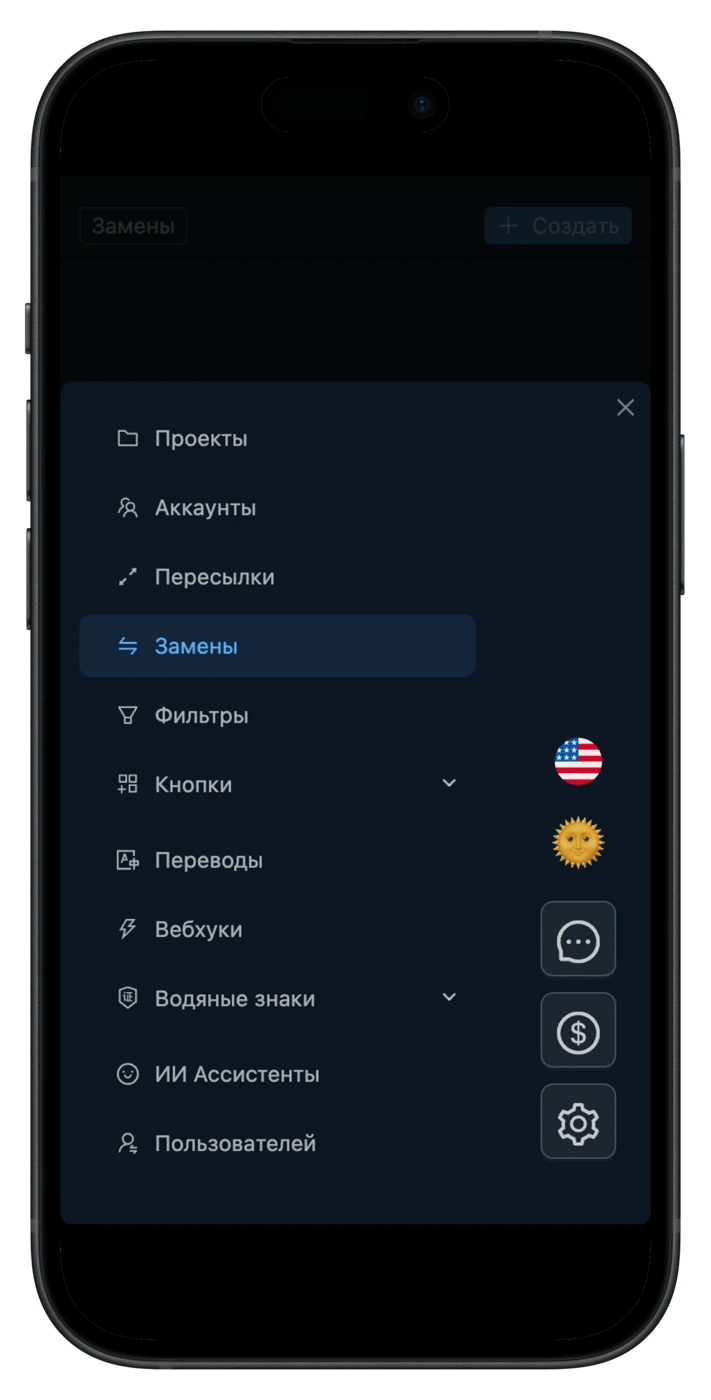Open the chat bubble support button
Viewport: 711px width, 1400px height.
[x=578, y=939]
